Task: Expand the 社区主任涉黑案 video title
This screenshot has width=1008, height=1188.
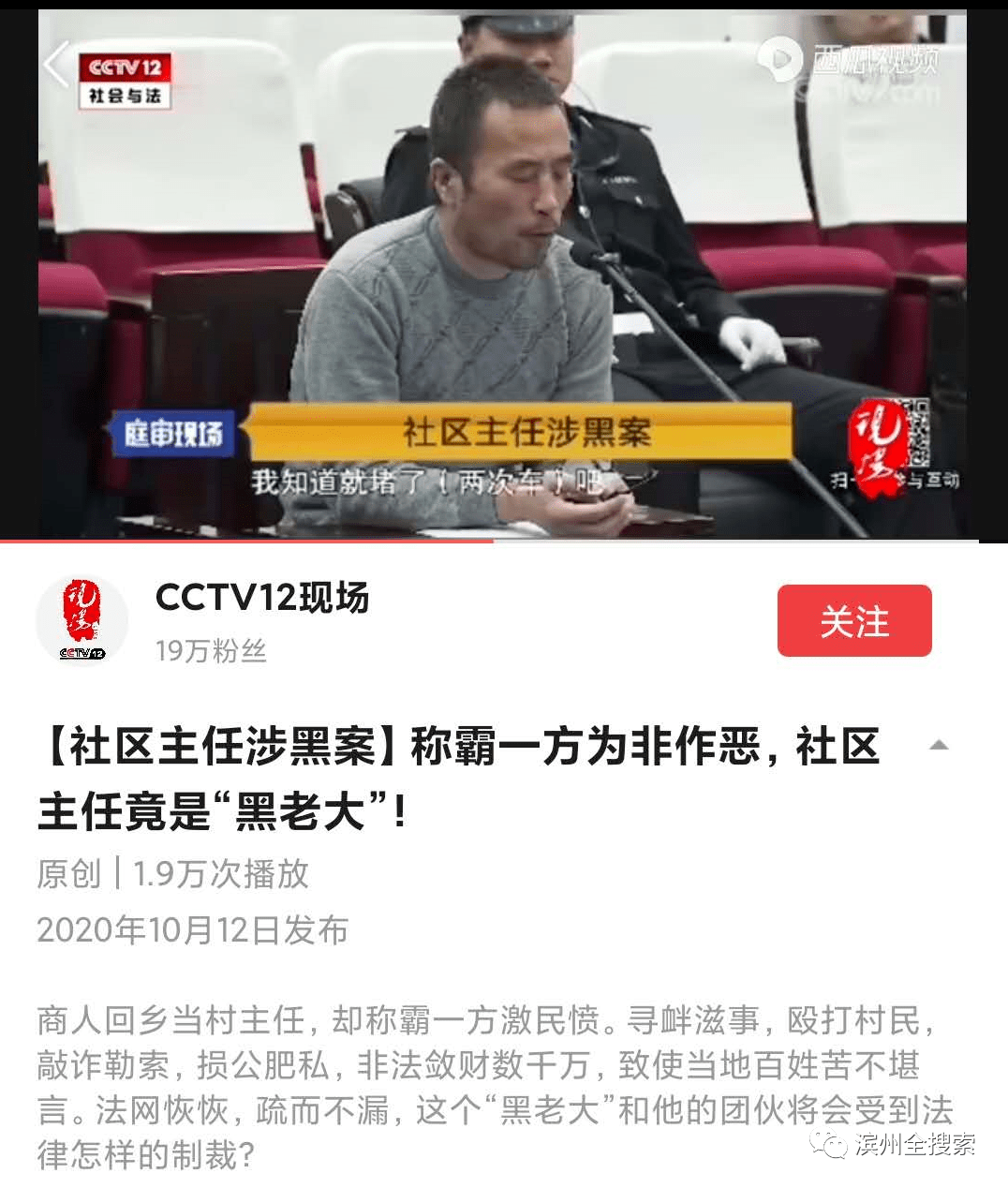Action: tap(459, 776)
